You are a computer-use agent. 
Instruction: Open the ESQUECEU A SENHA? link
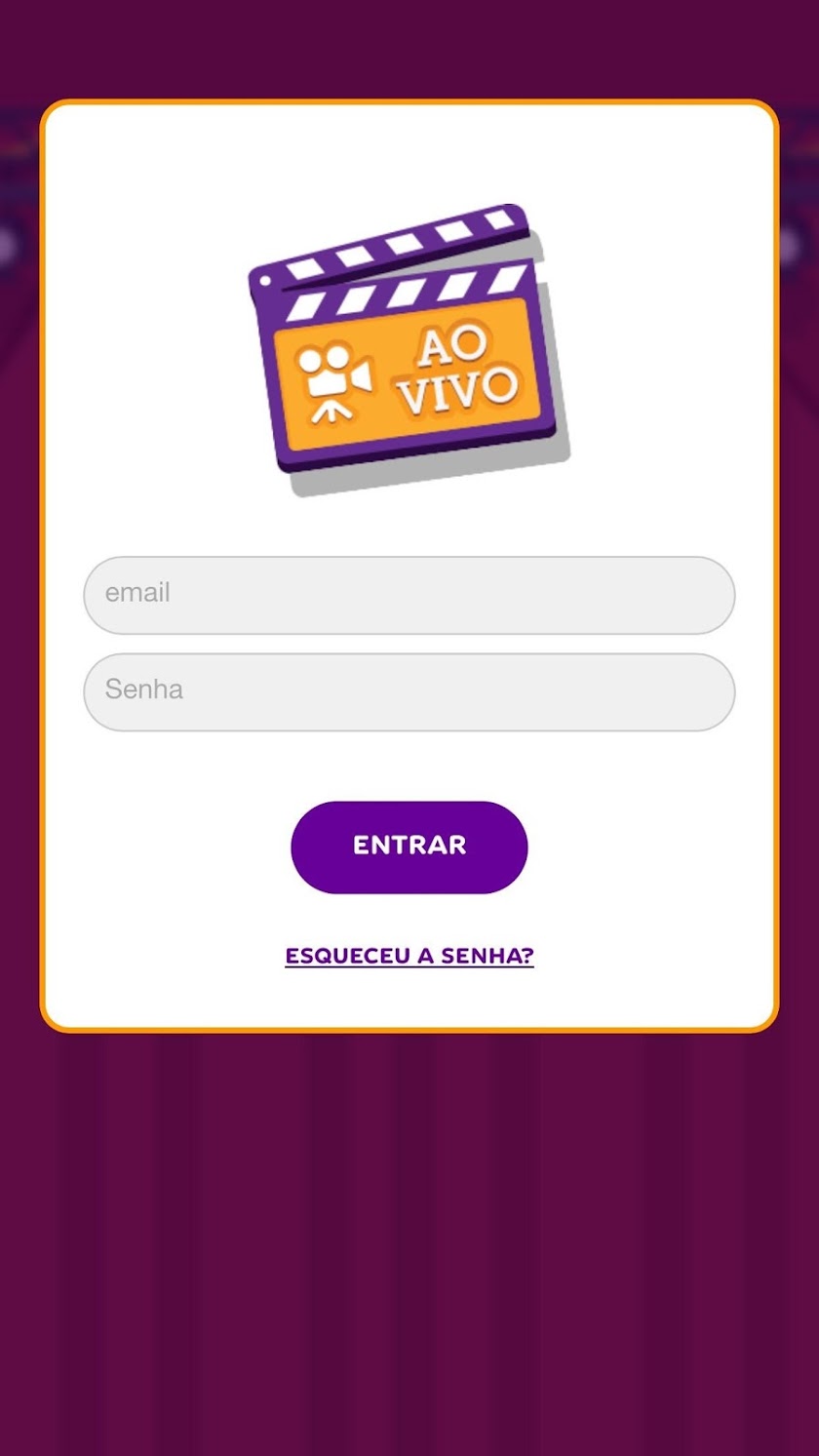pos(409,956)
